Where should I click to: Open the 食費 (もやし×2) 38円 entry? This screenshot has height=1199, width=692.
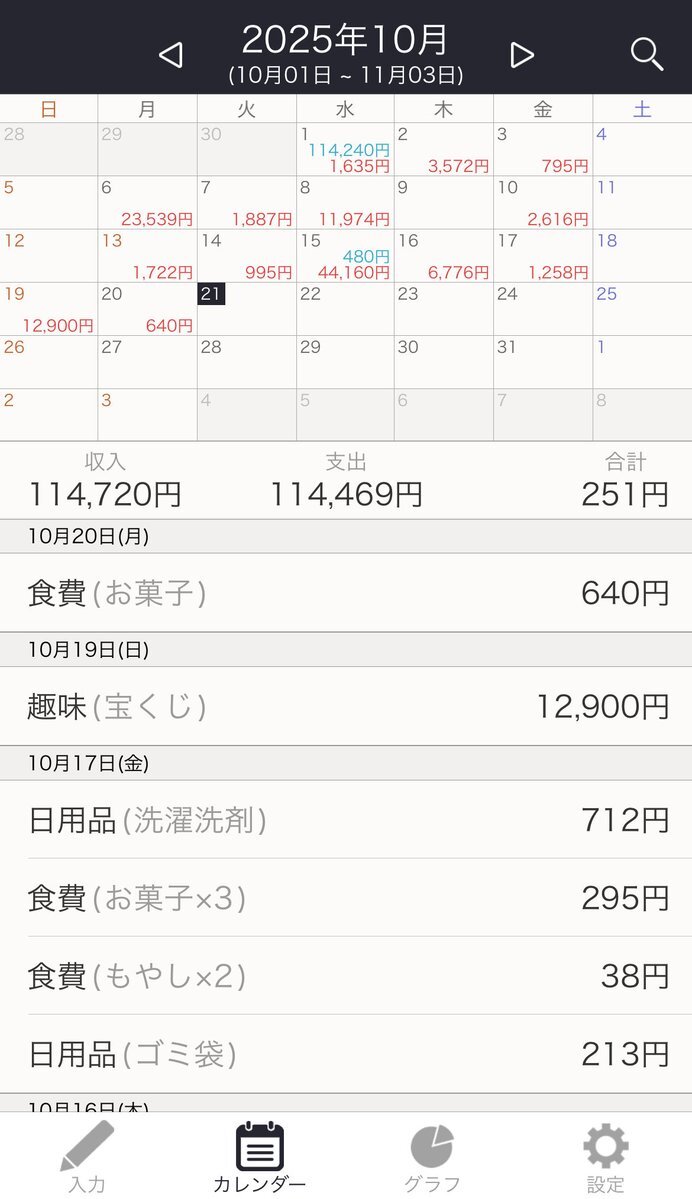click(346, 976)
